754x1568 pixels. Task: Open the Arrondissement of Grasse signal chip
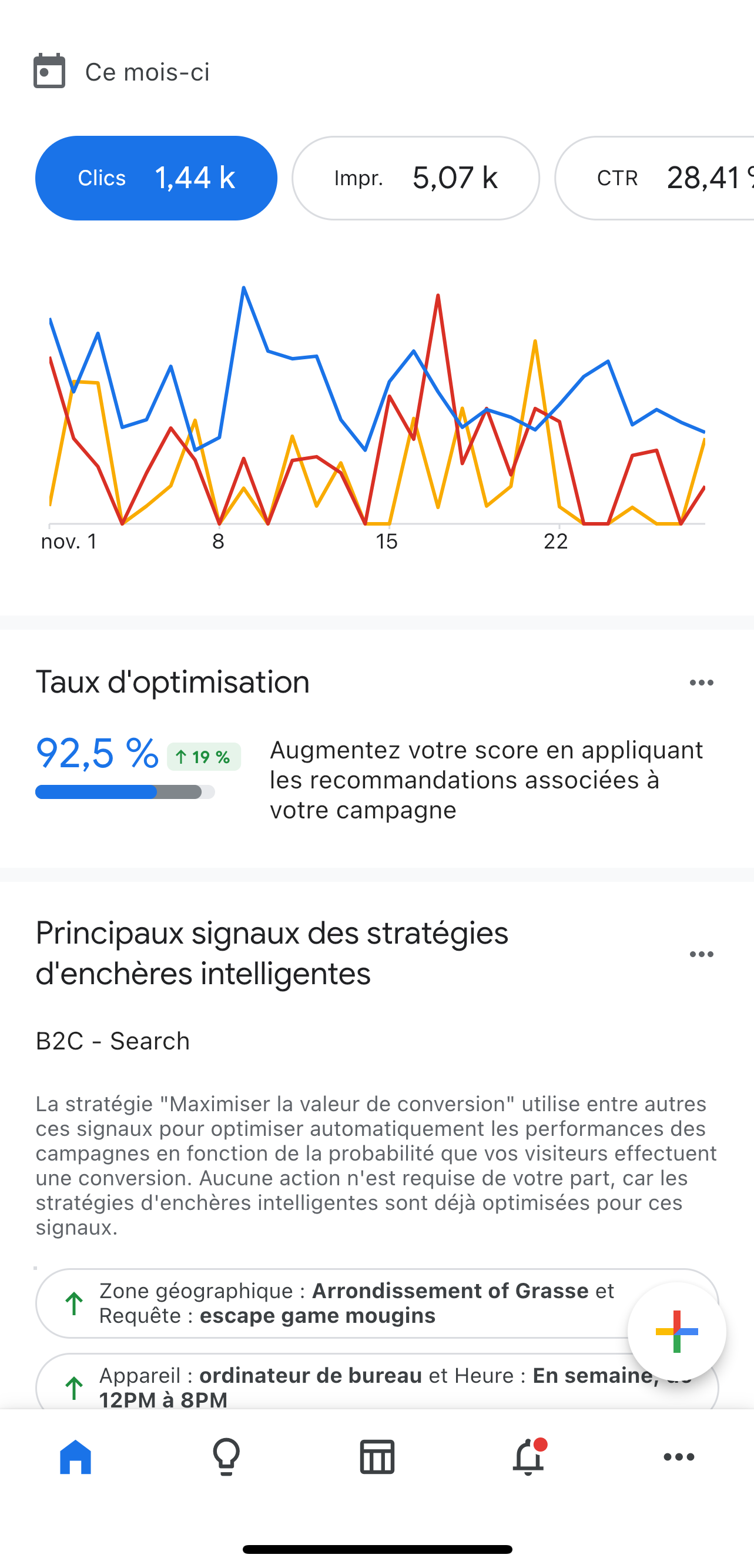[377, 1303]
